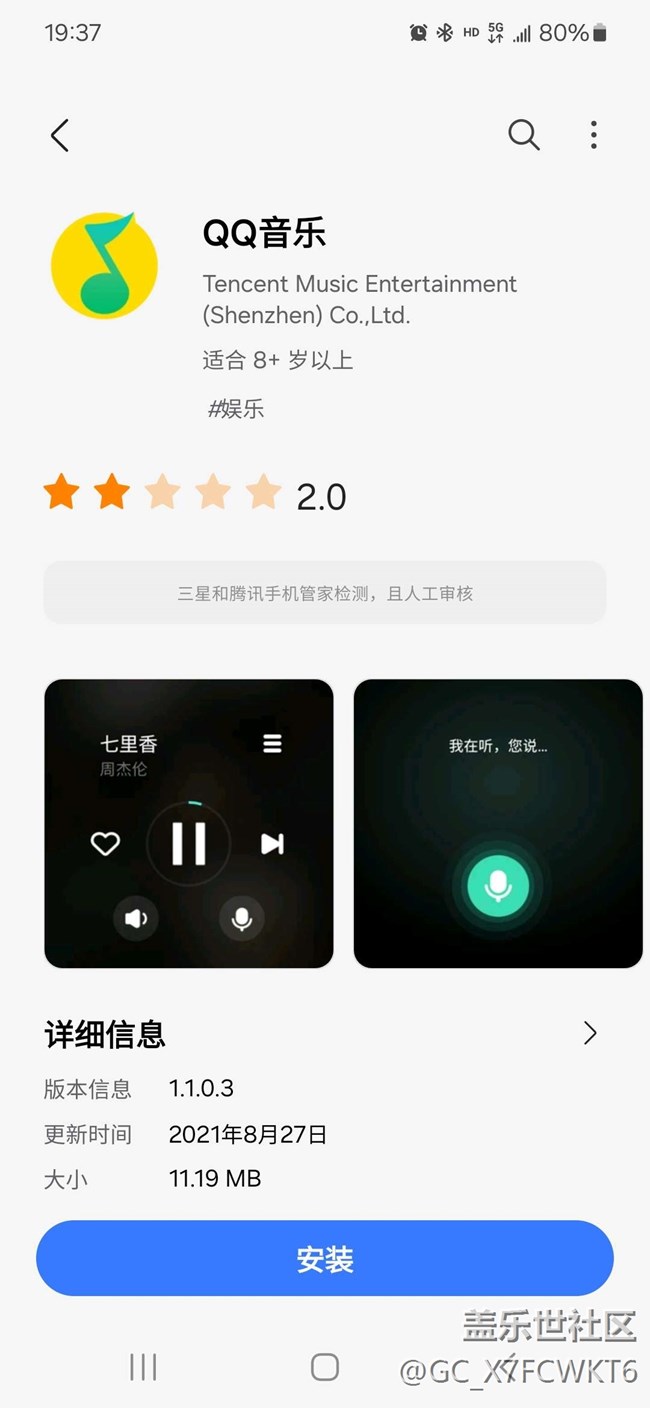Open recent apps from the navigation bar
The image size is (650, 1408).
(143, 1367)
